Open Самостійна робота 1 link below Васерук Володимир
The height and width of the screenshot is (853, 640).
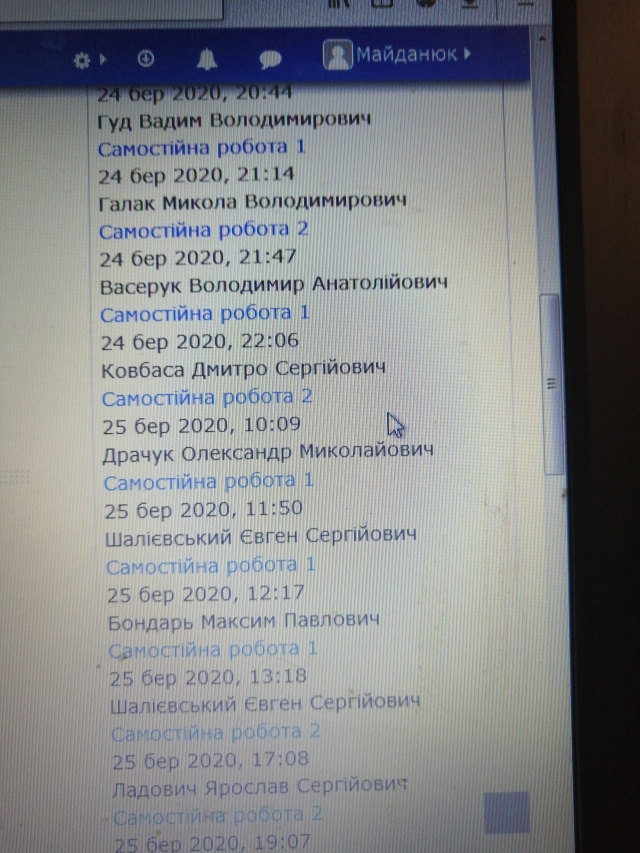coord(205,313)
